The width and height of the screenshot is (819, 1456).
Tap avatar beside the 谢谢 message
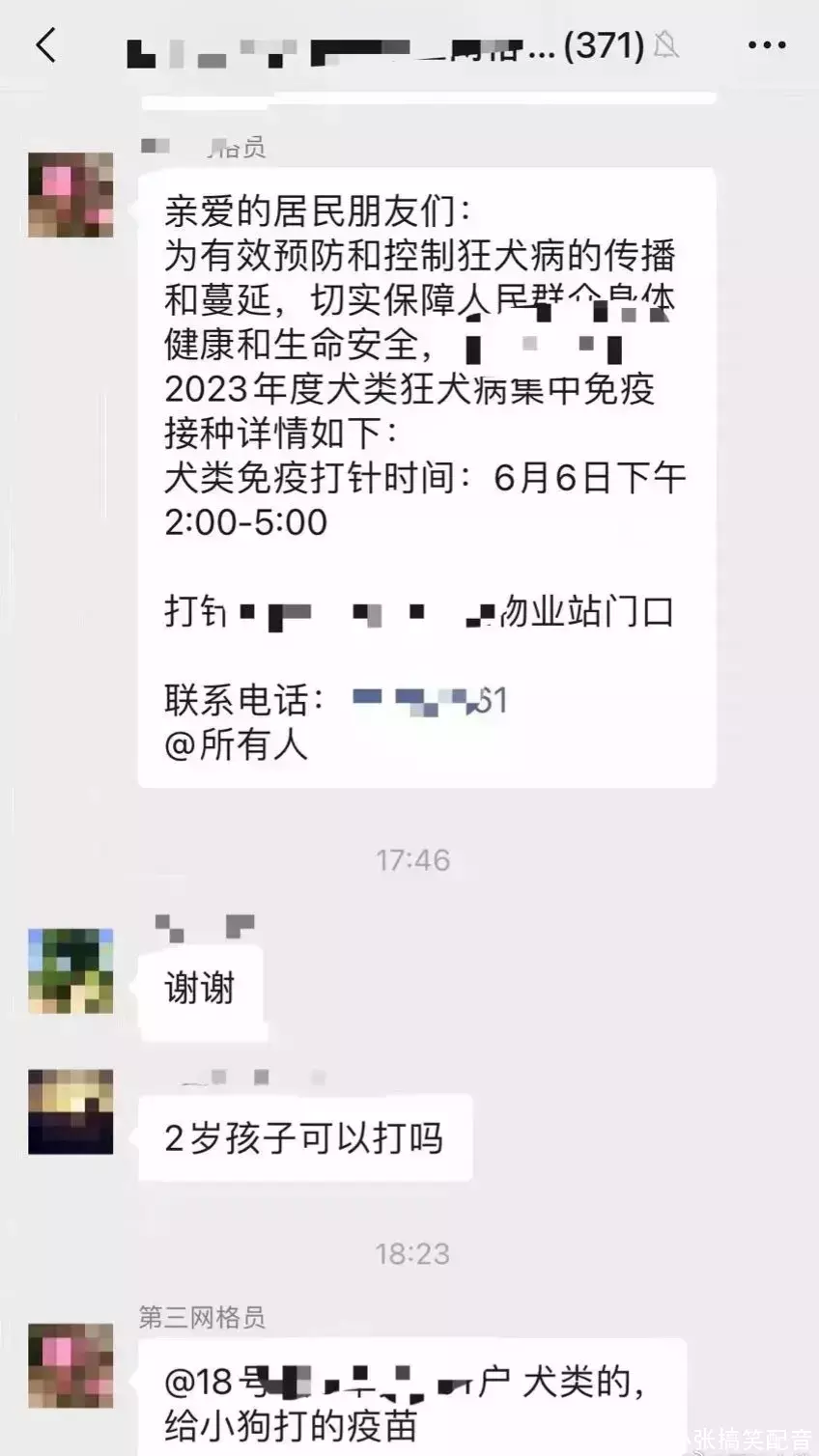pos(71,970)
